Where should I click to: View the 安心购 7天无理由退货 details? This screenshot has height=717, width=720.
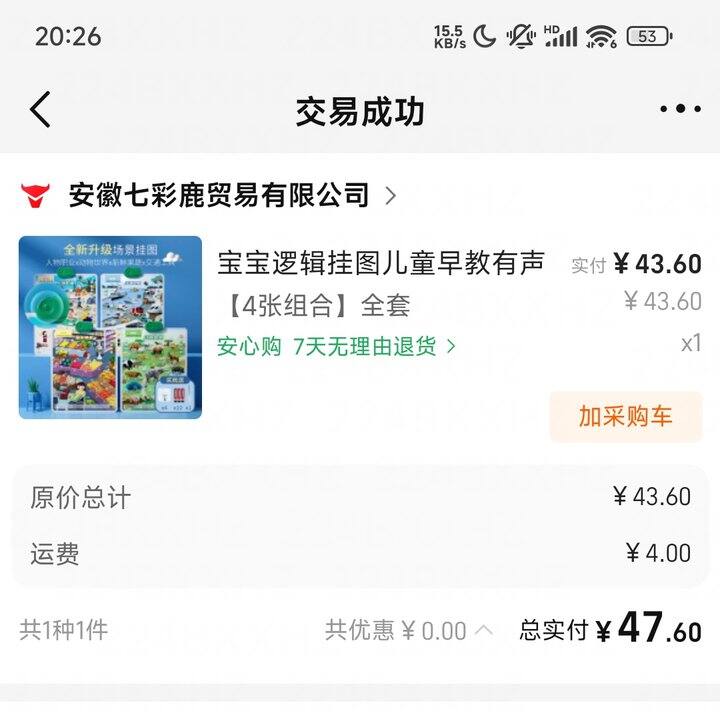point(336,347)
